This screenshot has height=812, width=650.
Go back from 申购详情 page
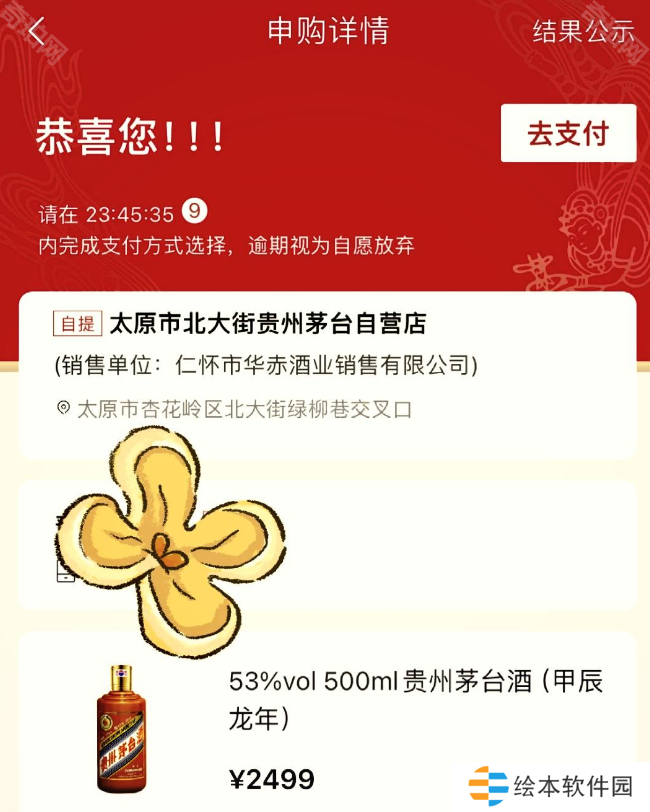(x=37, y=32)
